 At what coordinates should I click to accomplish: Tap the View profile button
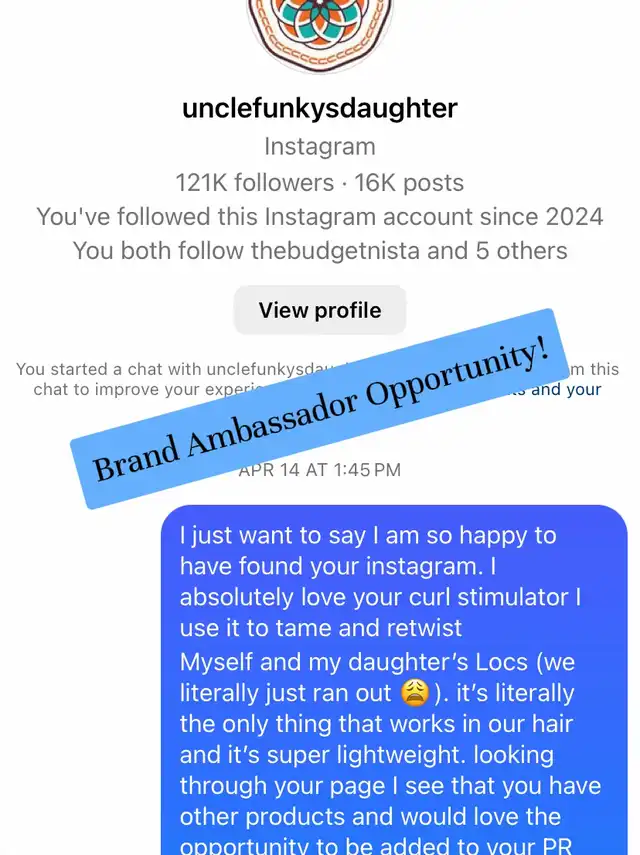click(x=320, y=310)
